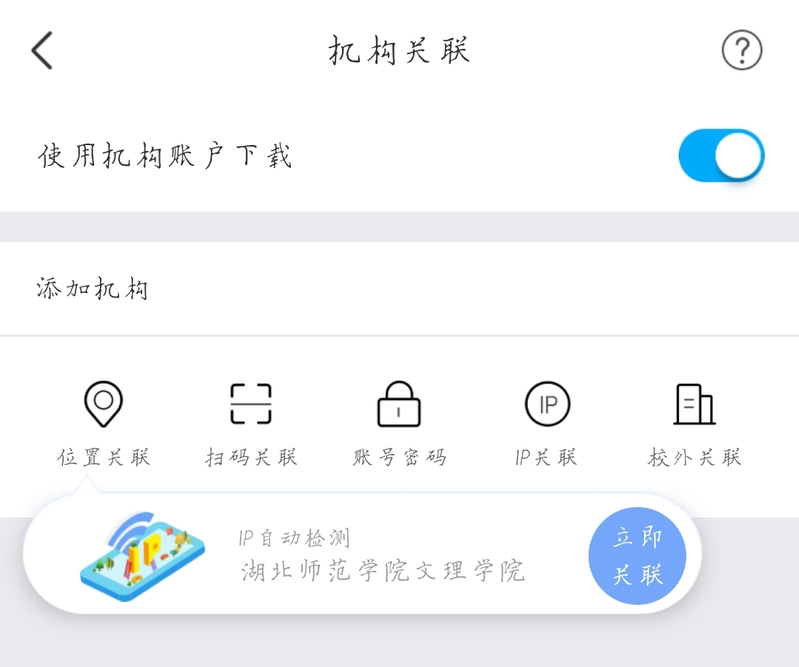Toggle 使用机构账户下载 switch off
The image size is (799, 667).
720,157
